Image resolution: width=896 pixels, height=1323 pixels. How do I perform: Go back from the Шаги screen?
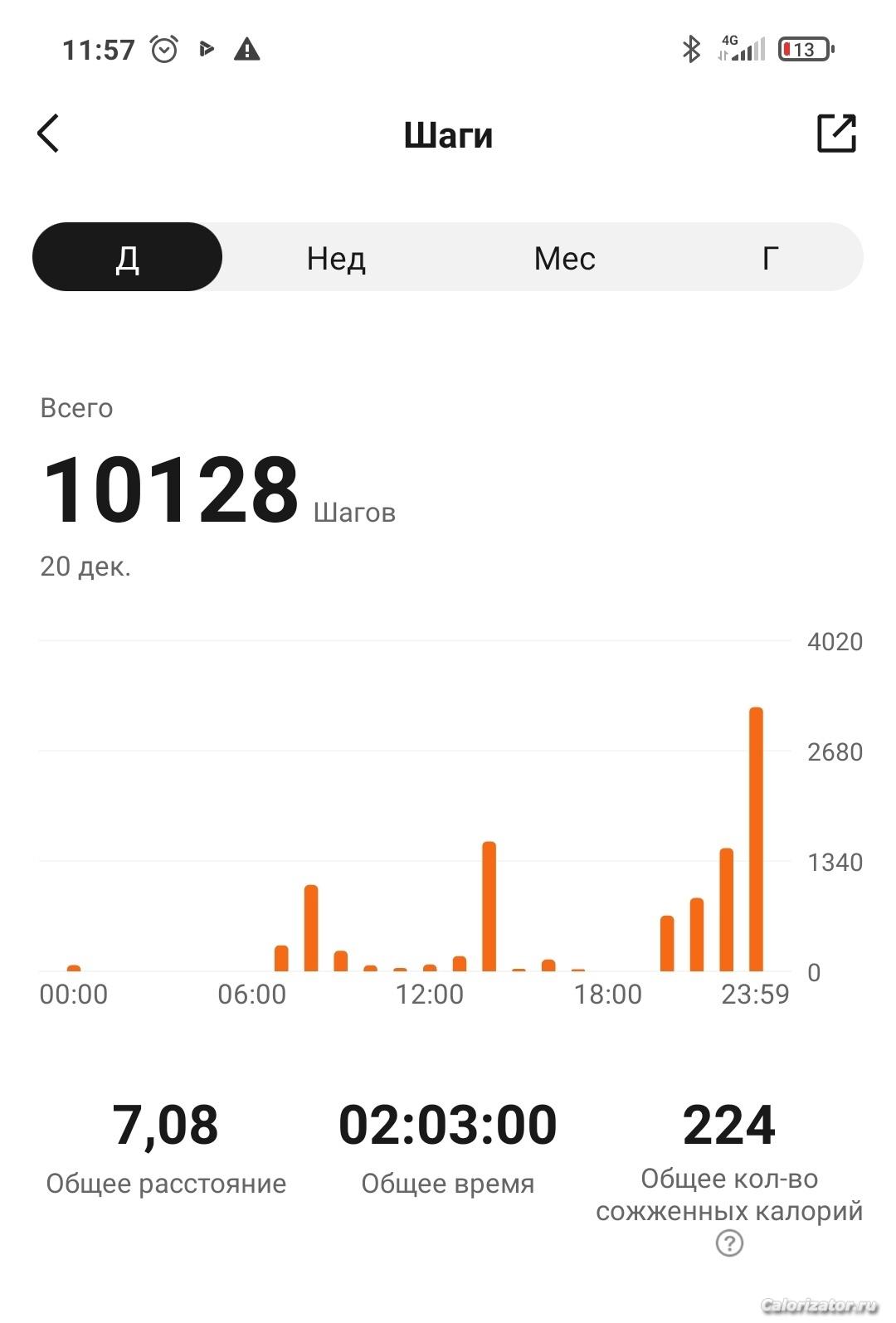point(49,134)
